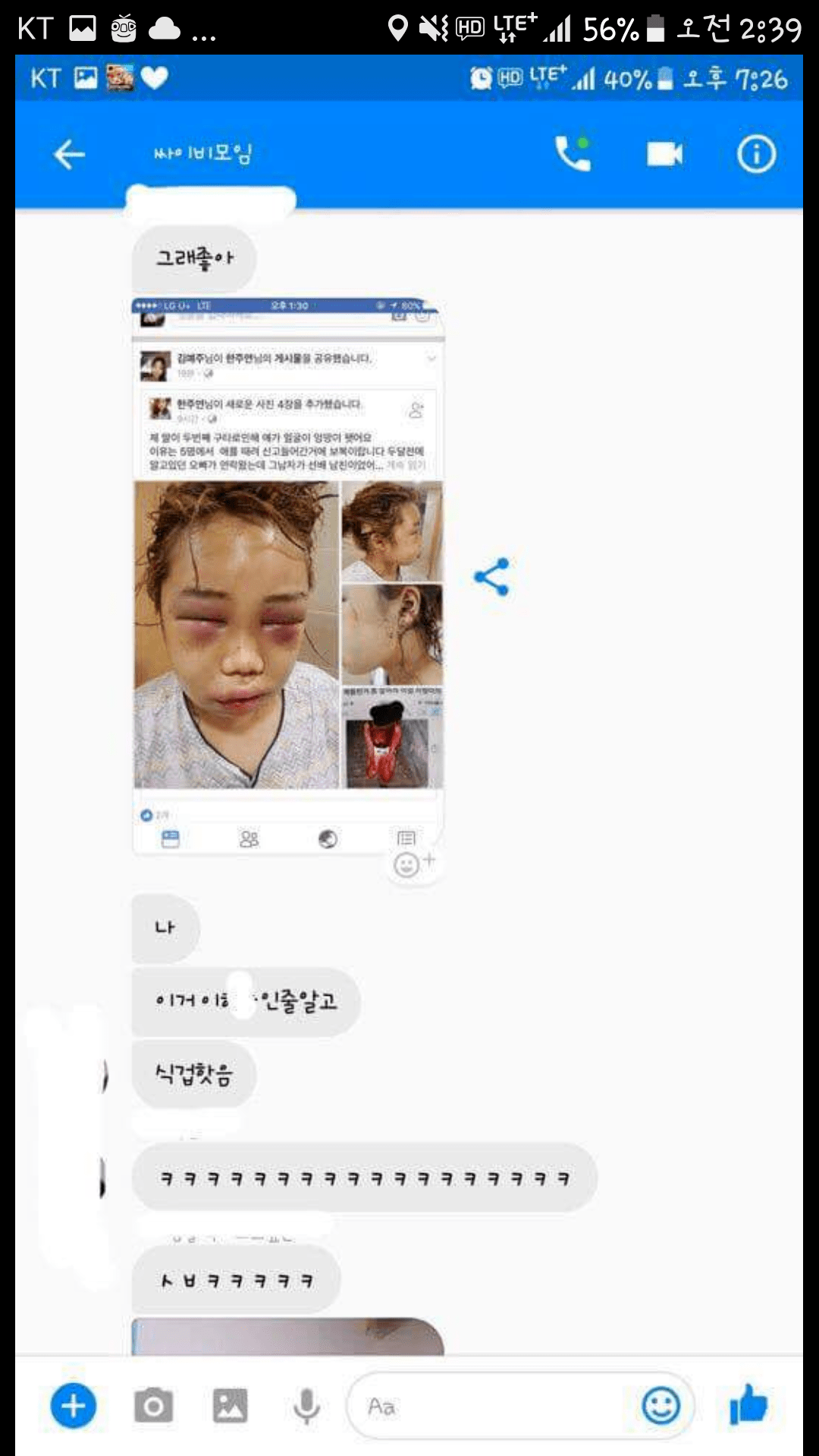
Task: Share the image message
Action: click(492, 577)
